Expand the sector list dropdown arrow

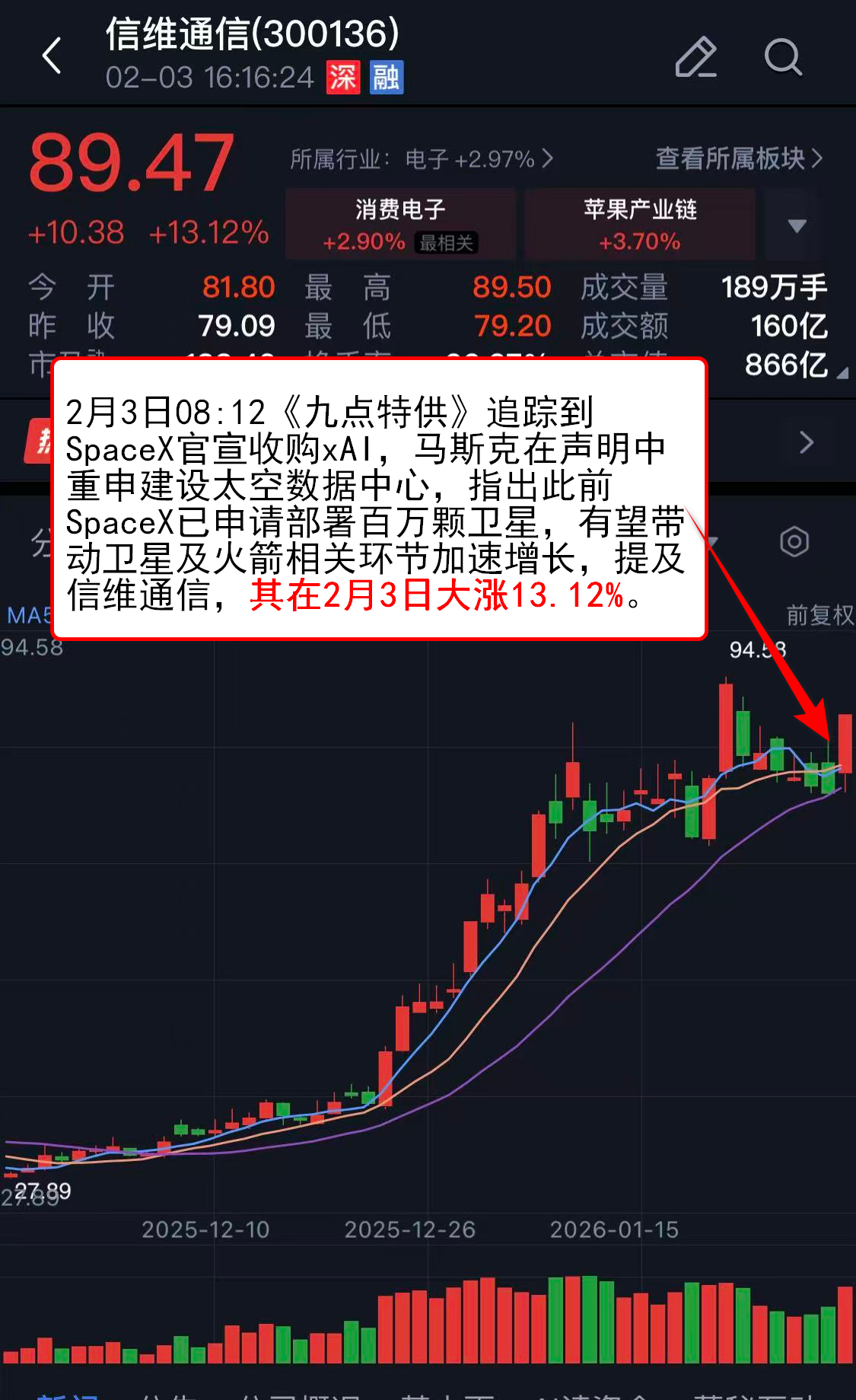point(796,225)
